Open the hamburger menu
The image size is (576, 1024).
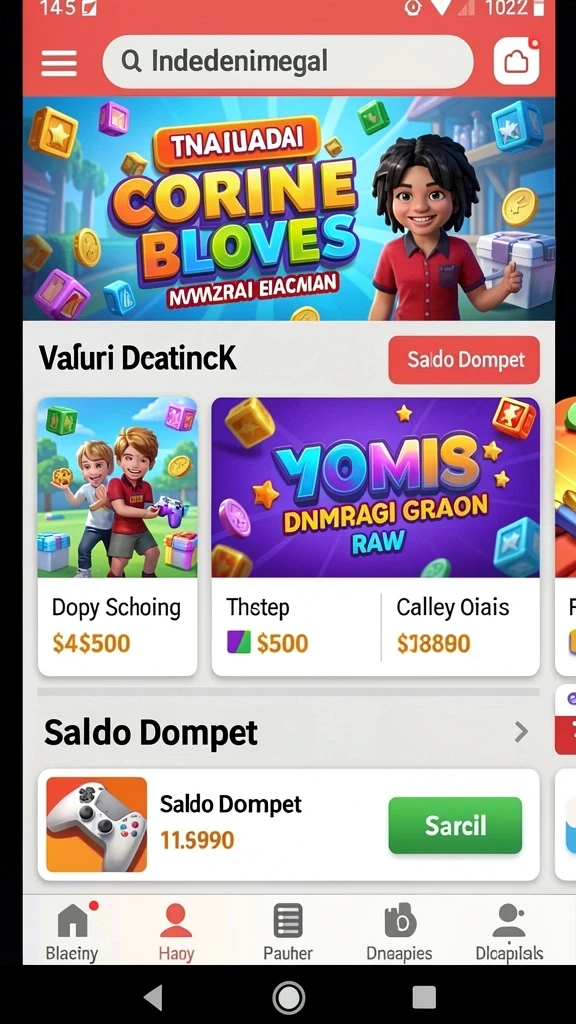(x=59, y=63)
